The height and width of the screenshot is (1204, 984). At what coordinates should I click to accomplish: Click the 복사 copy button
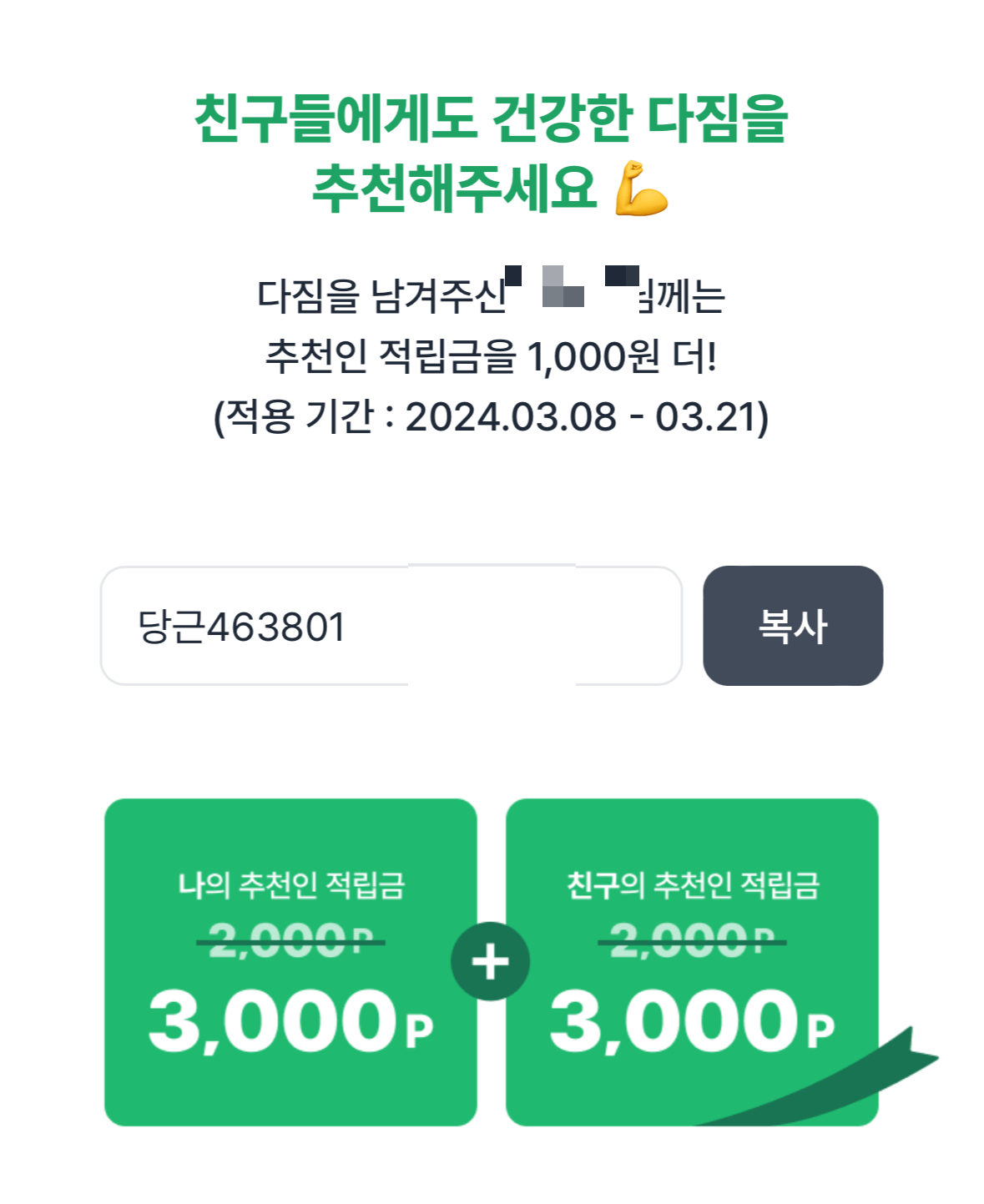pyautogui.click(x=791, y=627)
